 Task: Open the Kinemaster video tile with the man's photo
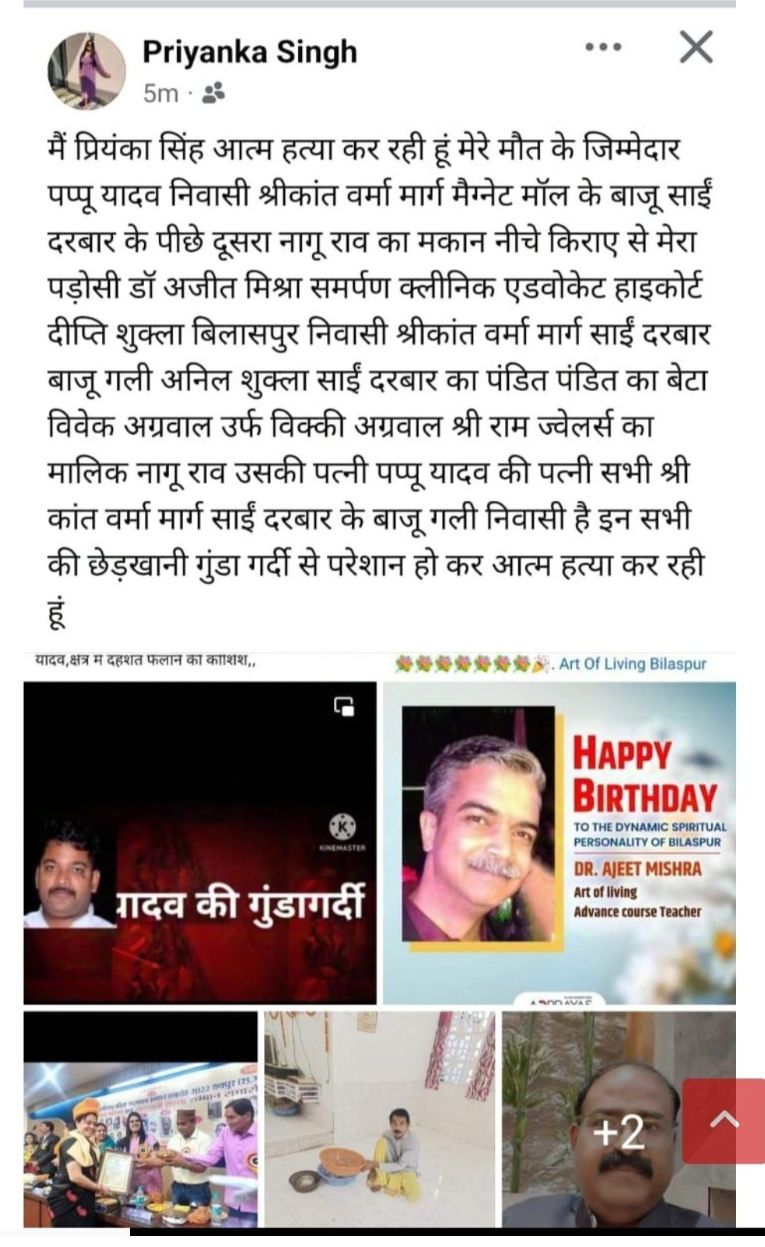(200, 842)
